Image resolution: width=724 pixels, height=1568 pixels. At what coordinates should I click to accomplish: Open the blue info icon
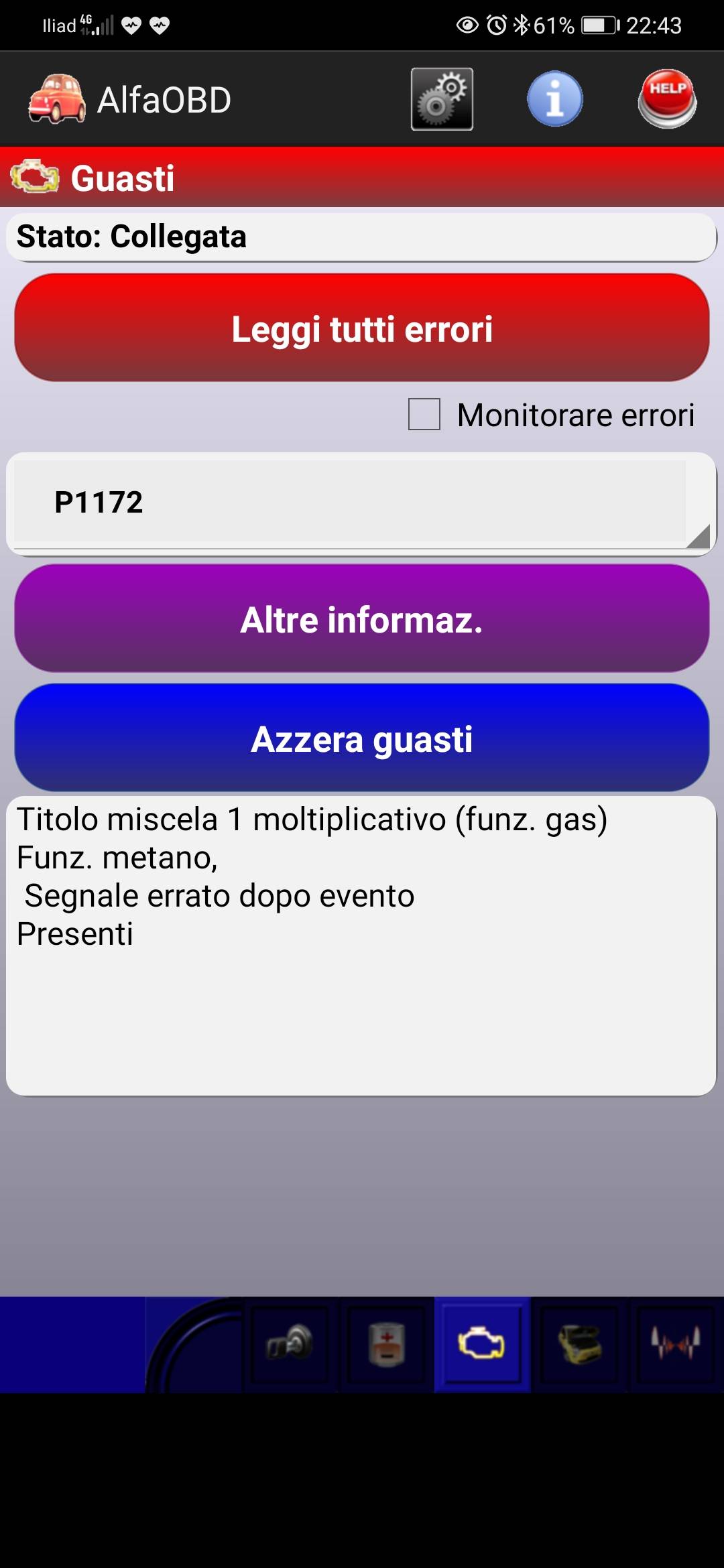click(554, 99)
